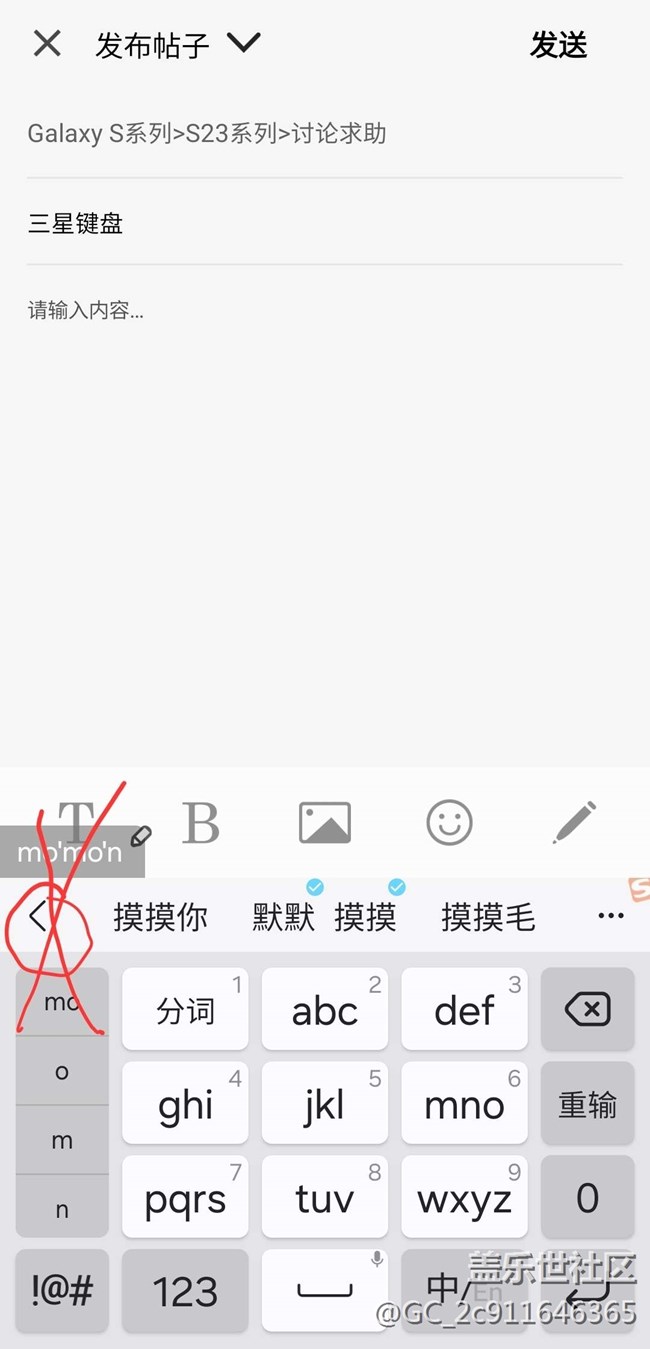650x1349 pixels.
Task: Toggle bold text formatting
Action: pyautogui.click(x=201, y=824)
